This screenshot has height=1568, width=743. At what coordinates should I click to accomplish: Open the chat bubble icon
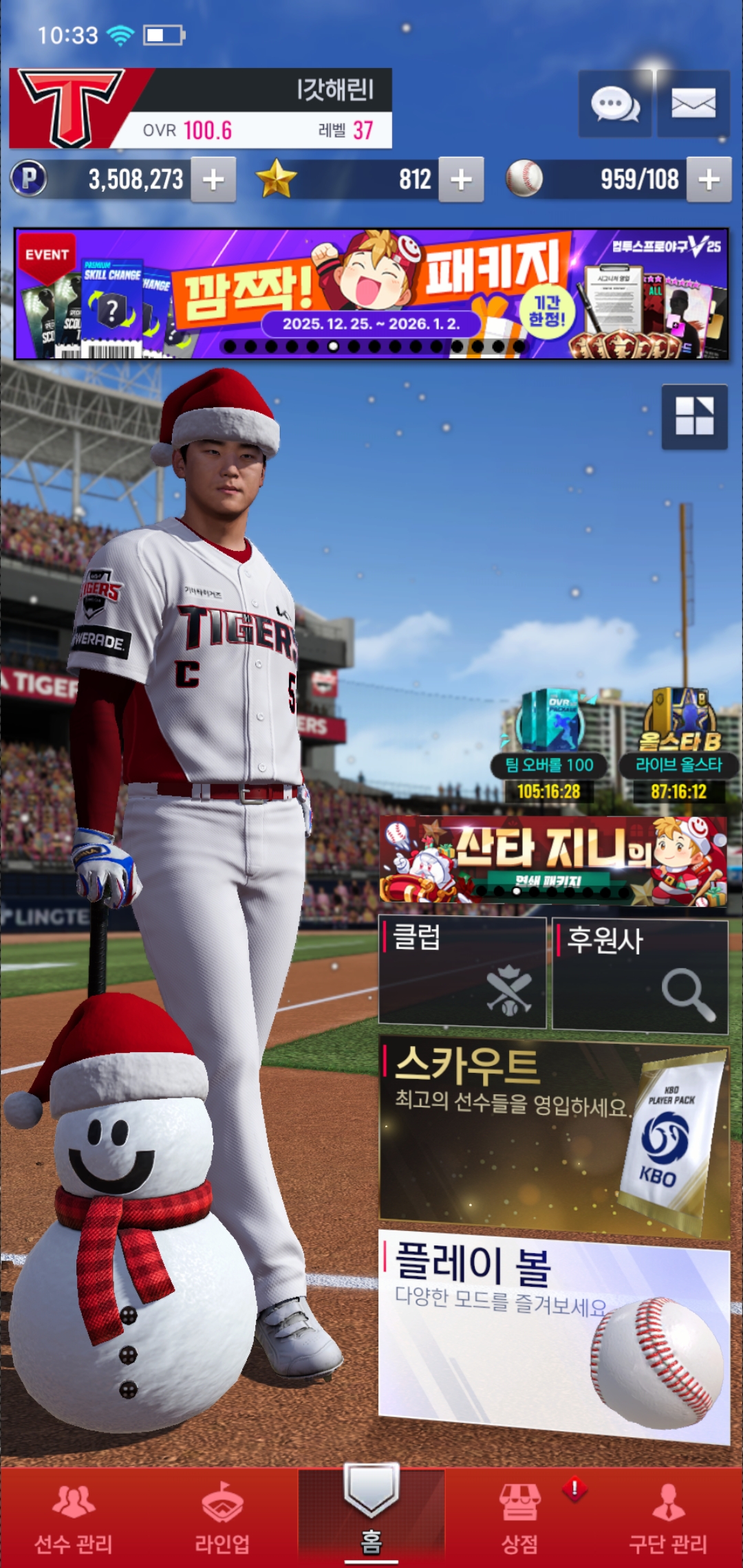[615, 105]
